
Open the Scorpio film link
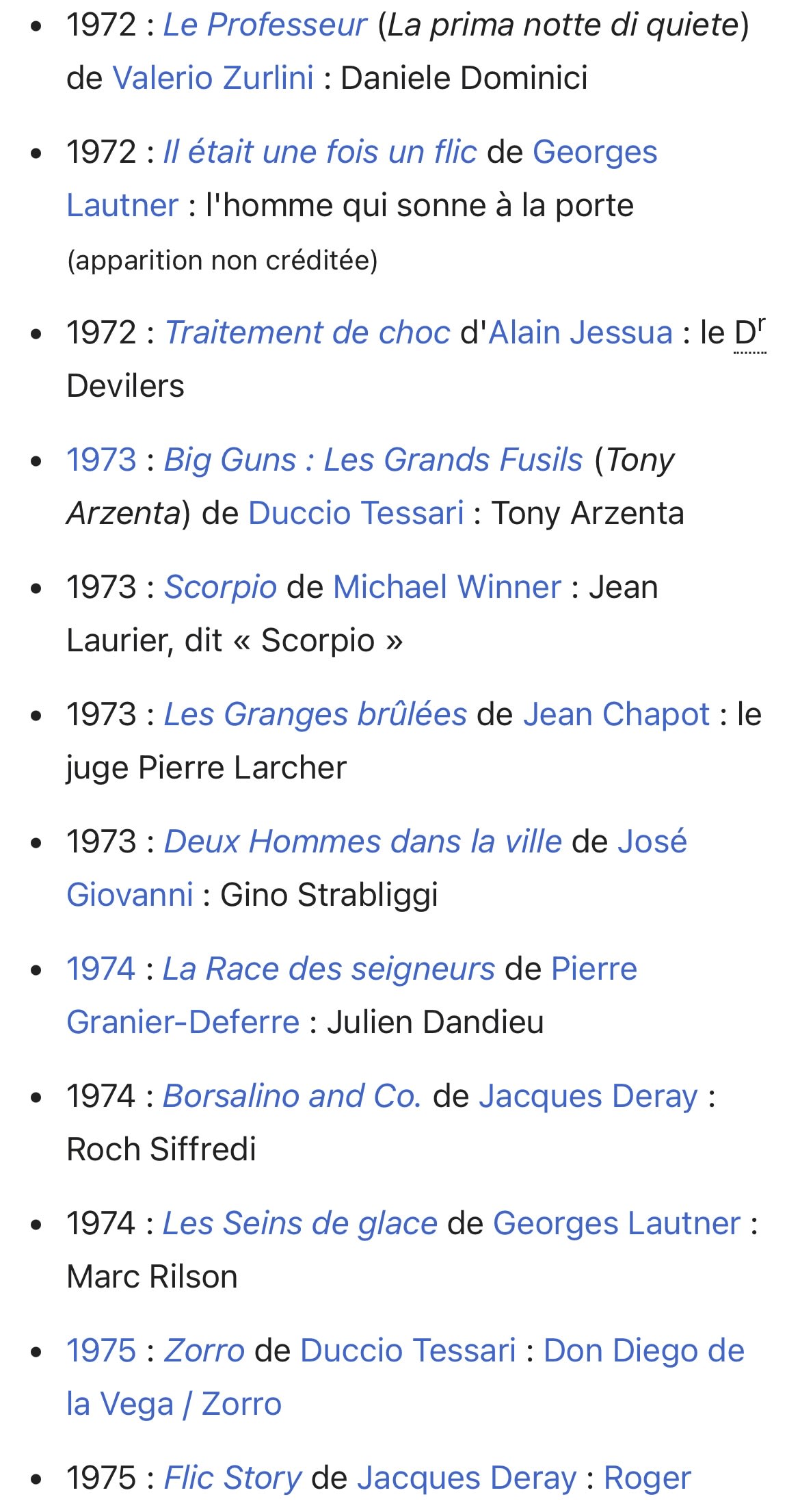pos(220,587)
